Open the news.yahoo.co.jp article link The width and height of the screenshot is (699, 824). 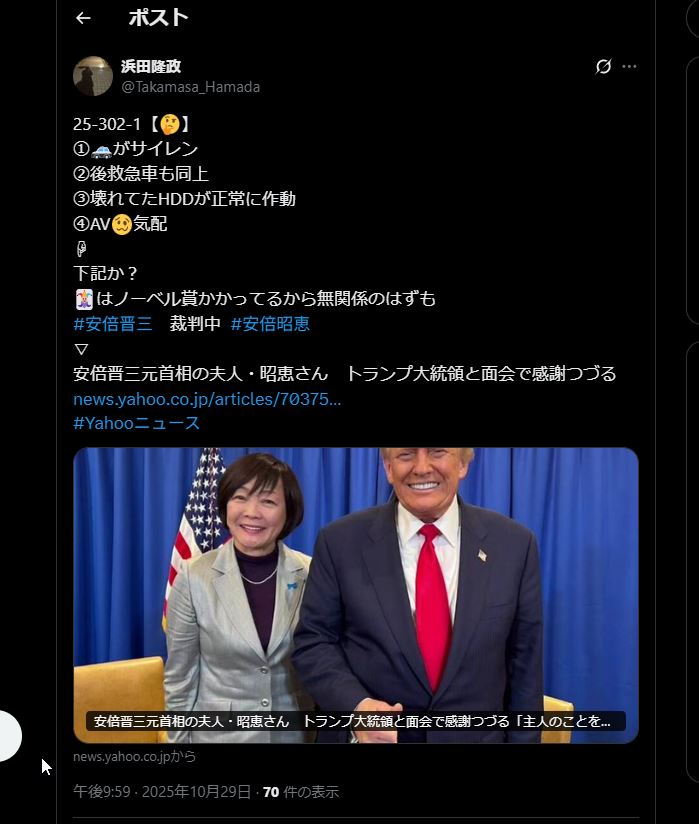(x=207, y=399)
